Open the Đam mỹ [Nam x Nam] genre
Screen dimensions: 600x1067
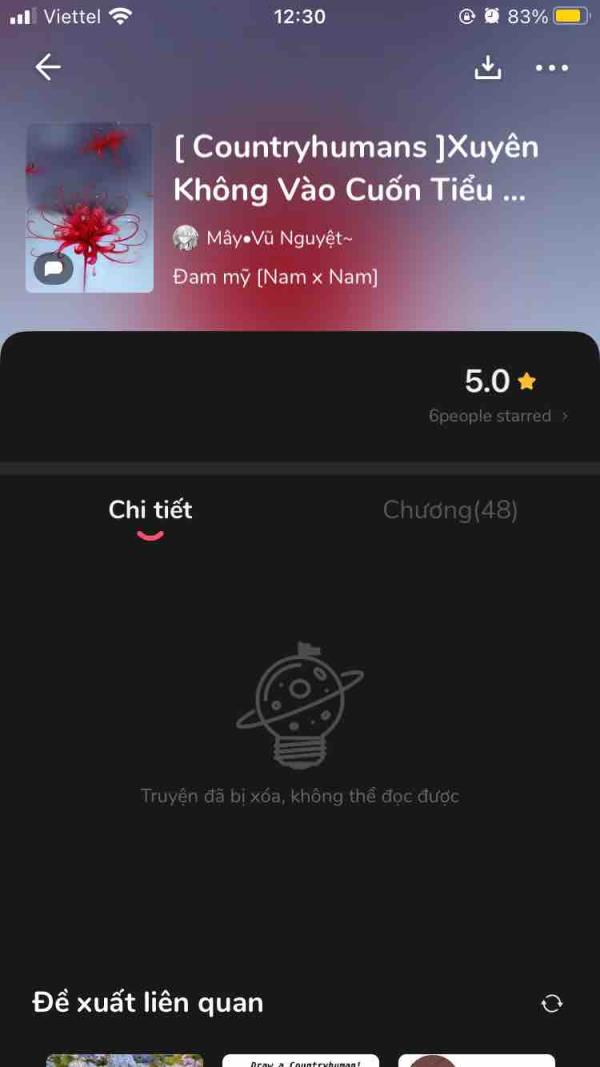(x=276, y=277)
